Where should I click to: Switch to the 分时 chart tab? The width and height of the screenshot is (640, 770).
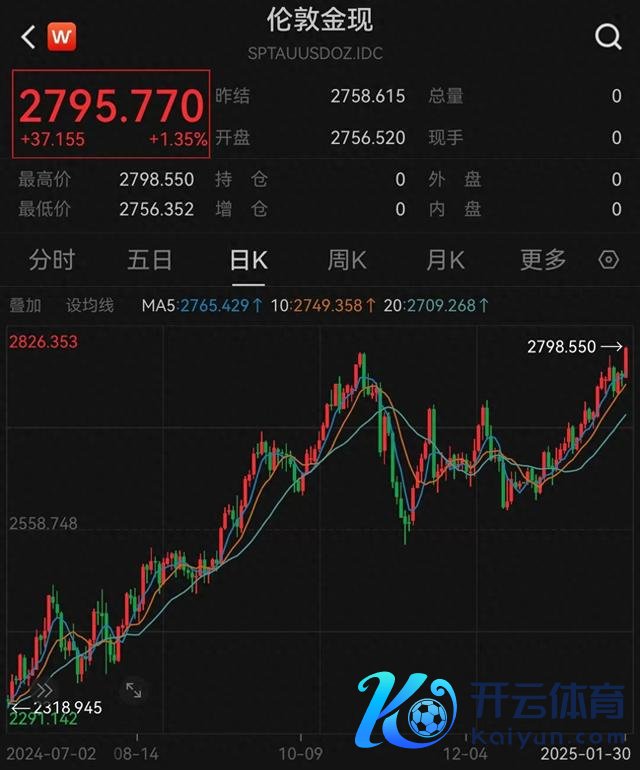point(52,261)
